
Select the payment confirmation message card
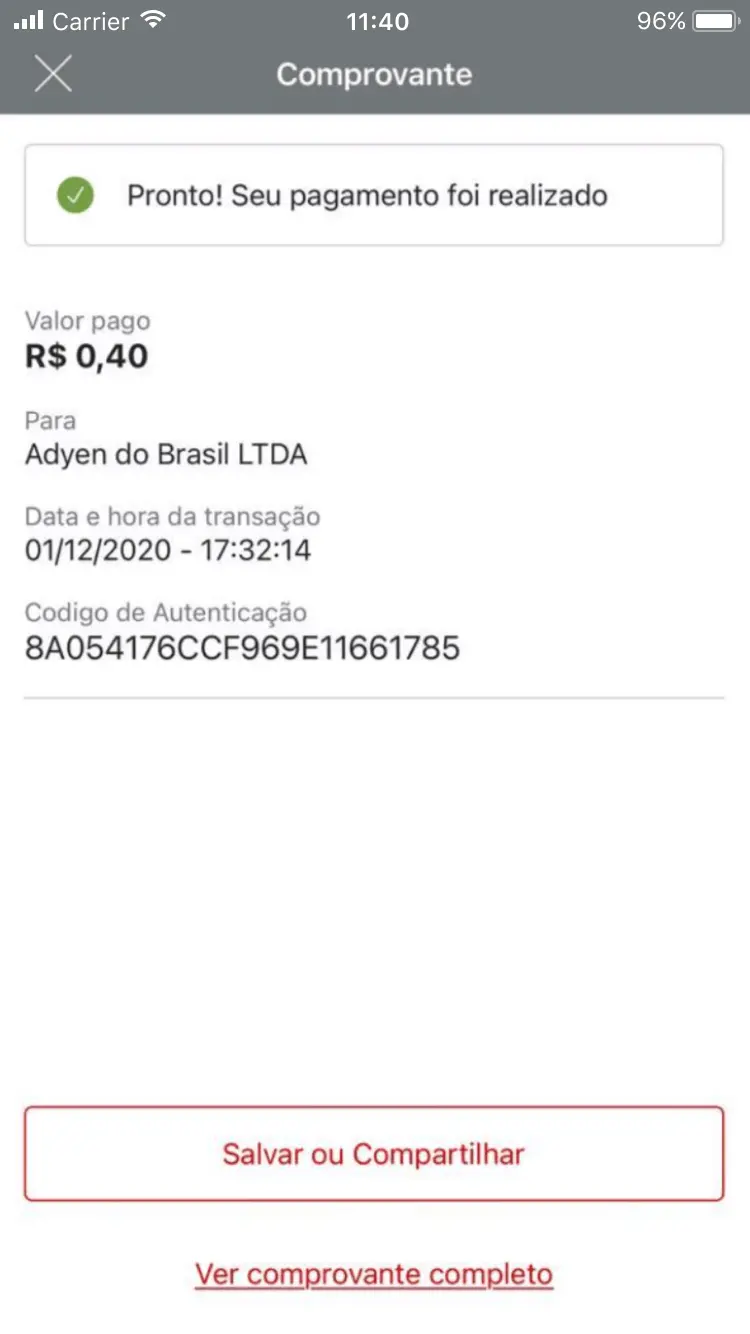coord(374,195)
